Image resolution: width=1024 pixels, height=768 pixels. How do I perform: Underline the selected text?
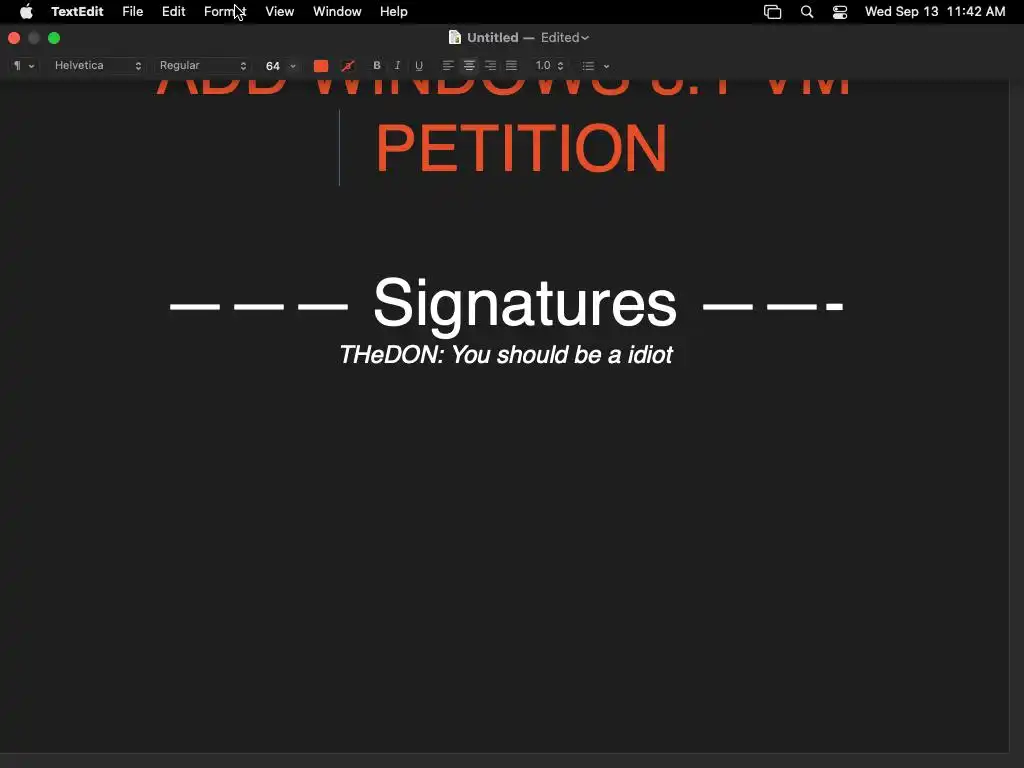coord(419,66)
